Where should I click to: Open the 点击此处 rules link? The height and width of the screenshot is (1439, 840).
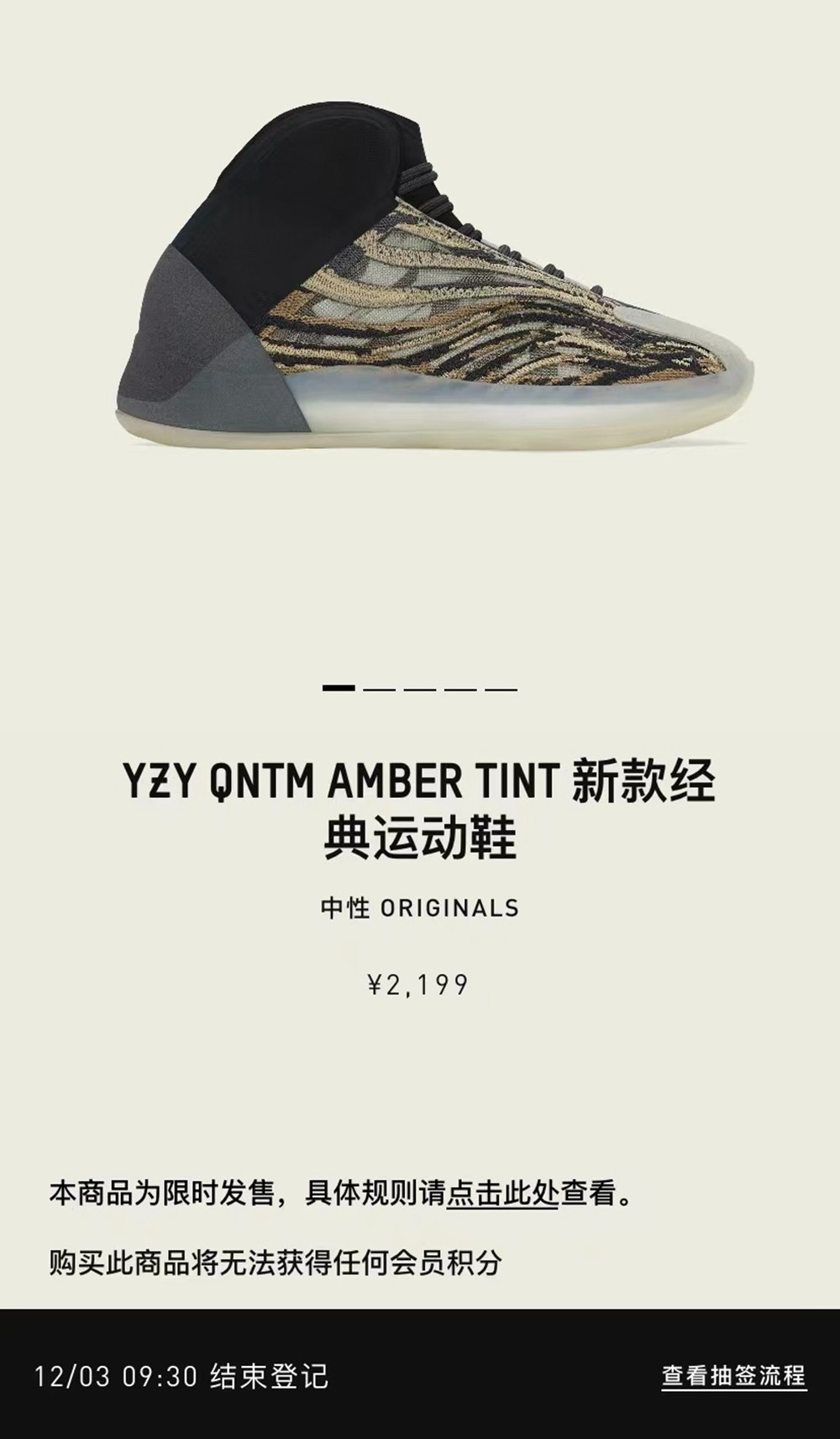pos(502,1193)
